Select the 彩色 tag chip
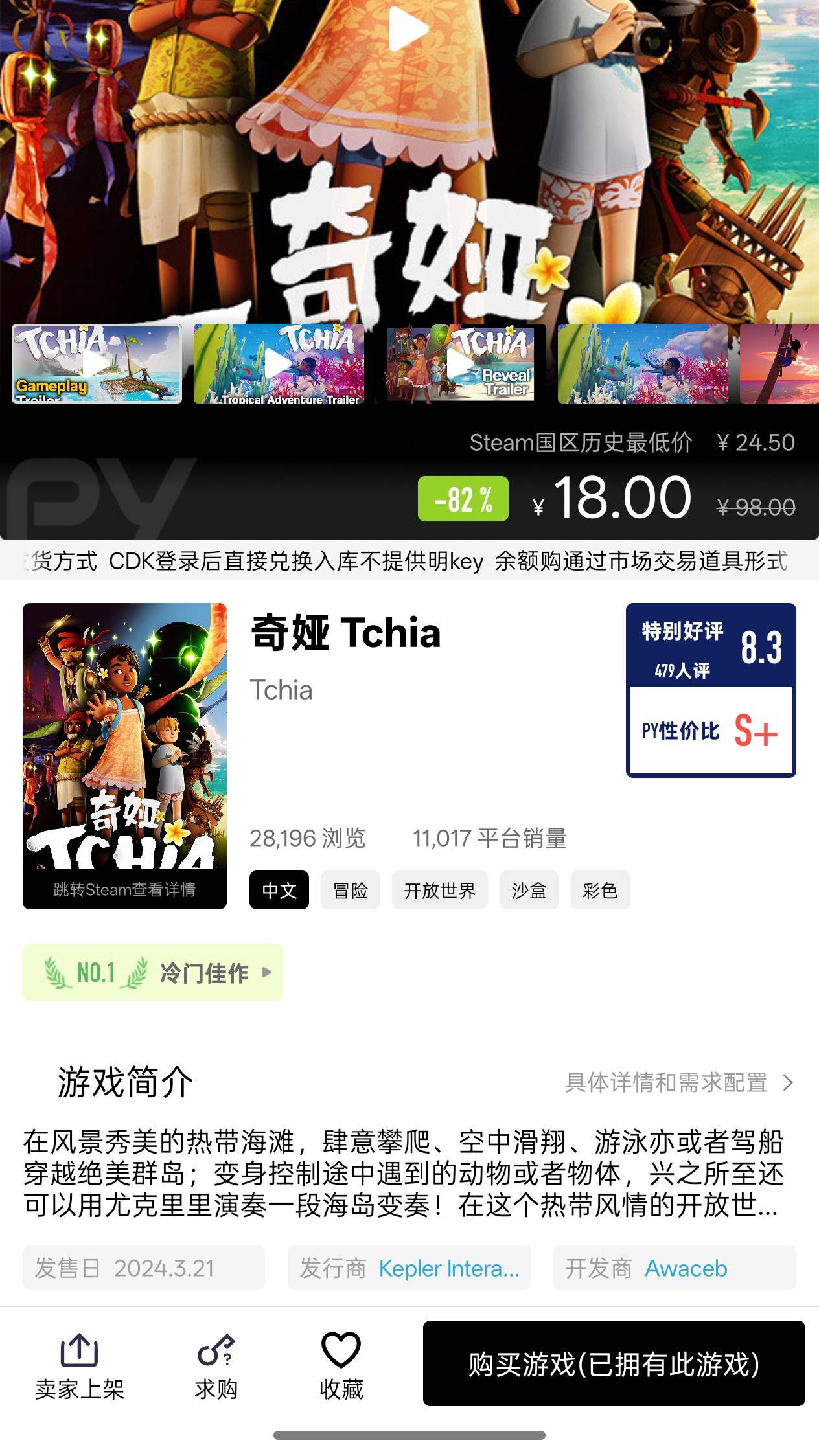Image resolution: width=819 pixels, height=1456 pixels. click(x=600, y=891)
